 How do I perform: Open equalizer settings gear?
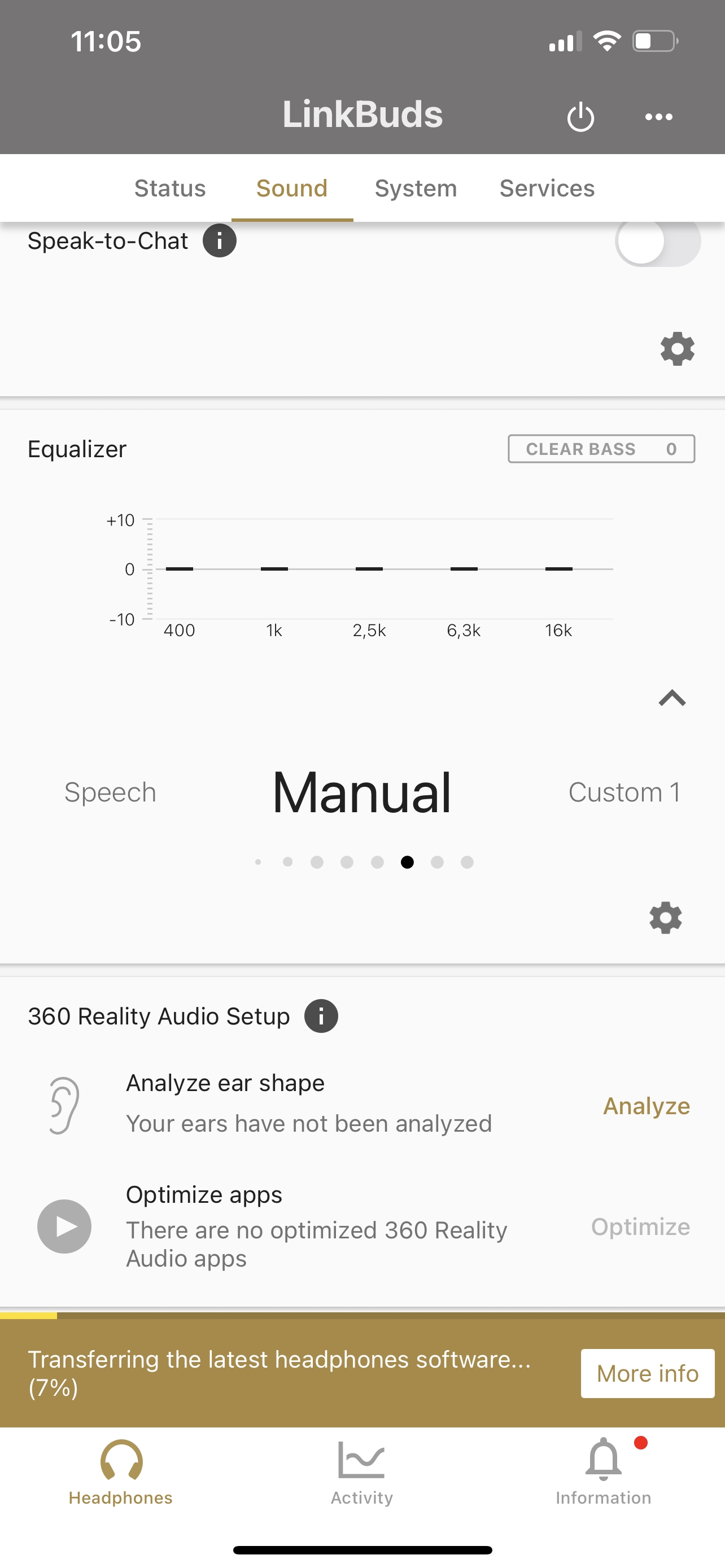click(665, 917)
